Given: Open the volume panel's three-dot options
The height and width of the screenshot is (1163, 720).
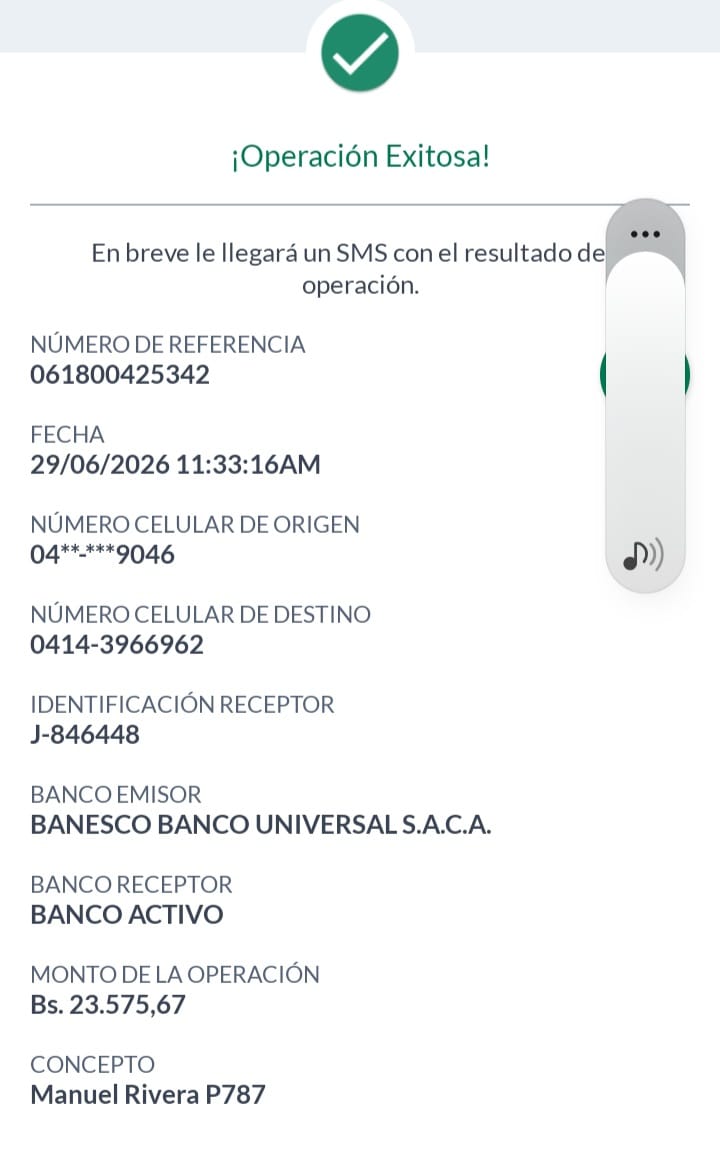Looking at the screenshot, I should tap(644, 234).
